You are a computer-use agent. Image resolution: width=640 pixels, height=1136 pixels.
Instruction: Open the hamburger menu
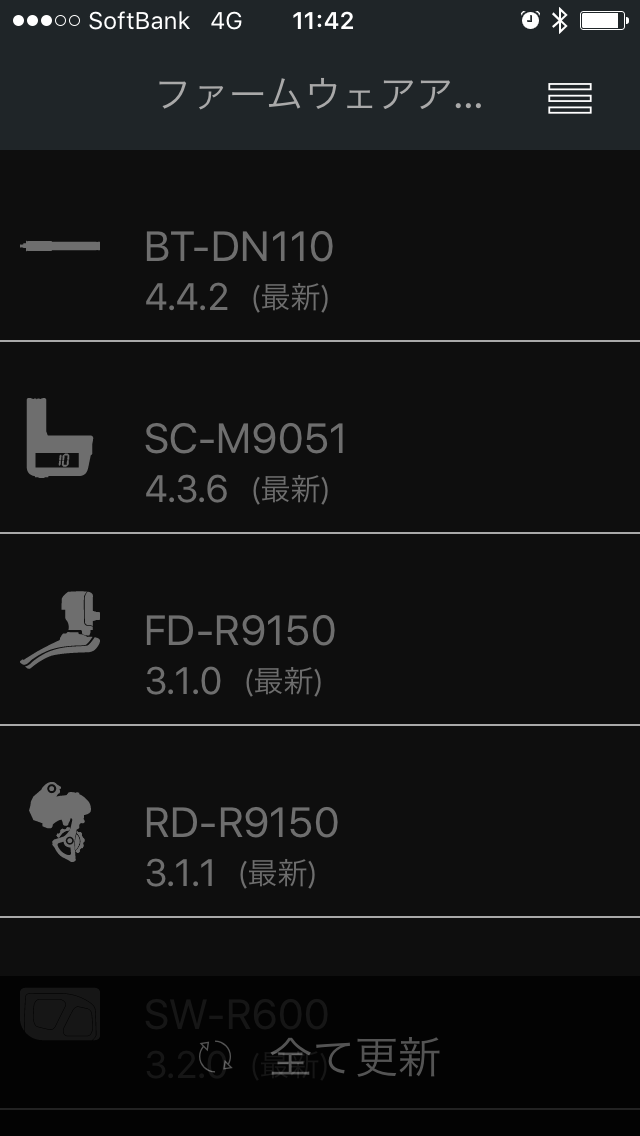pos(570,98)
